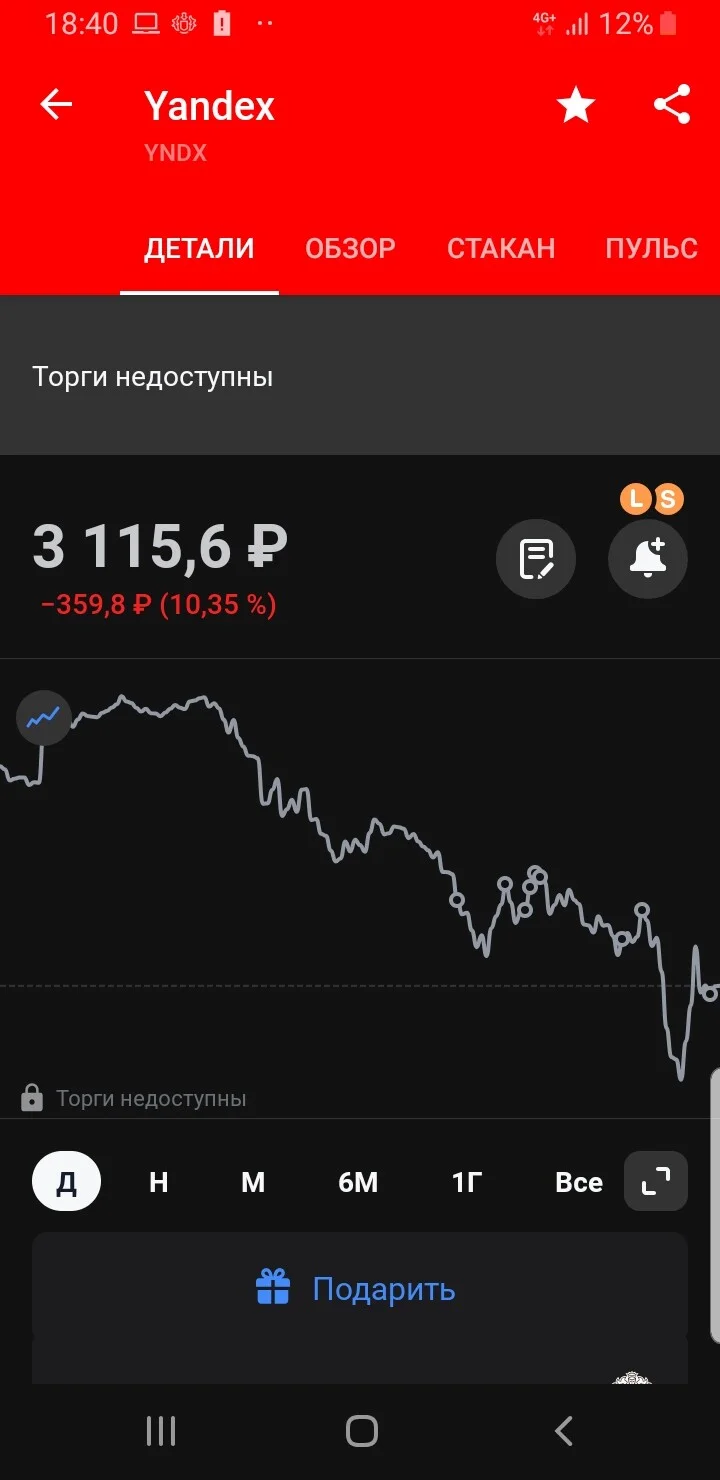
Task: Toggle the favorite star for Yandex
Action: point(576,105)
